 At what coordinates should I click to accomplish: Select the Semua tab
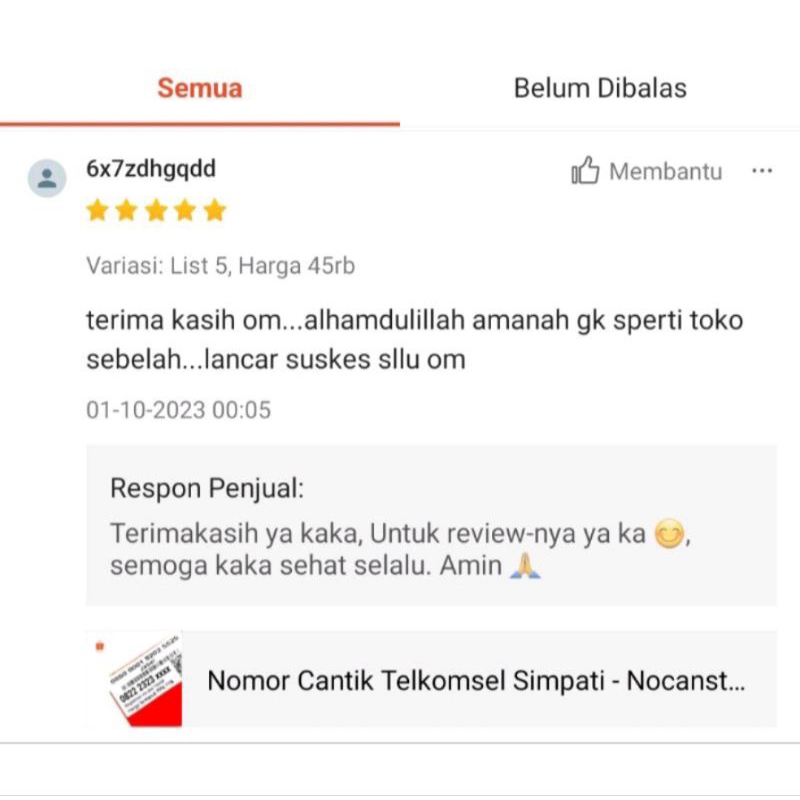[199, 88]
